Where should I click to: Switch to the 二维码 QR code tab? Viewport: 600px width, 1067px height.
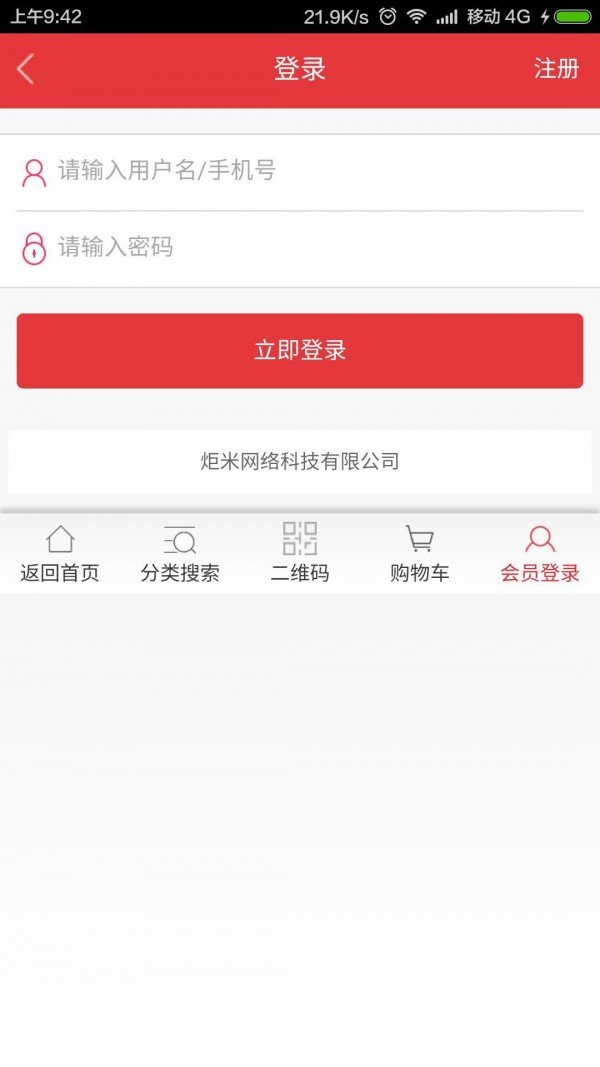point(300,554)
